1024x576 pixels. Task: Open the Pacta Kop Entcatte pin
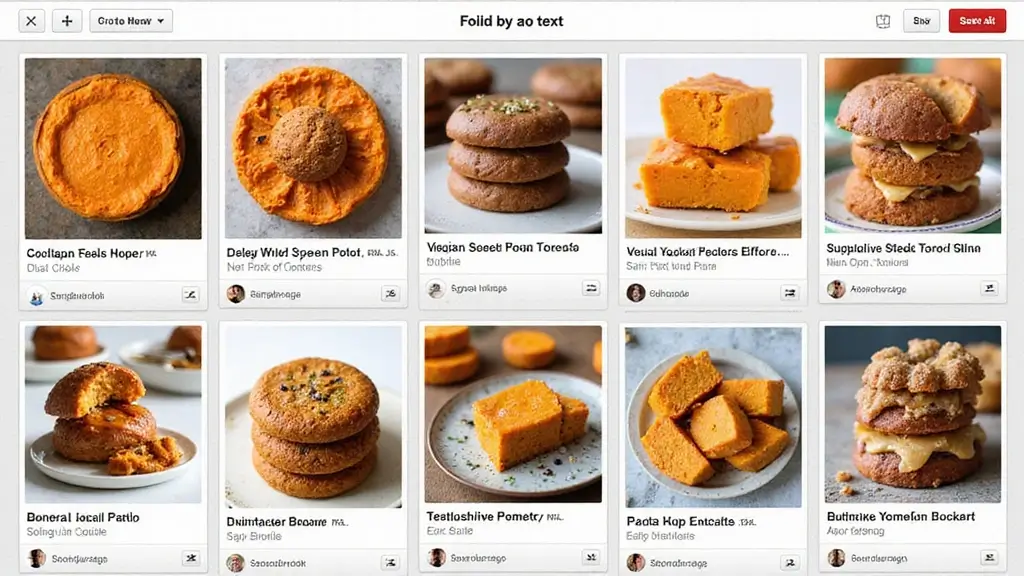pyautogui.click(x=713, y=414)
